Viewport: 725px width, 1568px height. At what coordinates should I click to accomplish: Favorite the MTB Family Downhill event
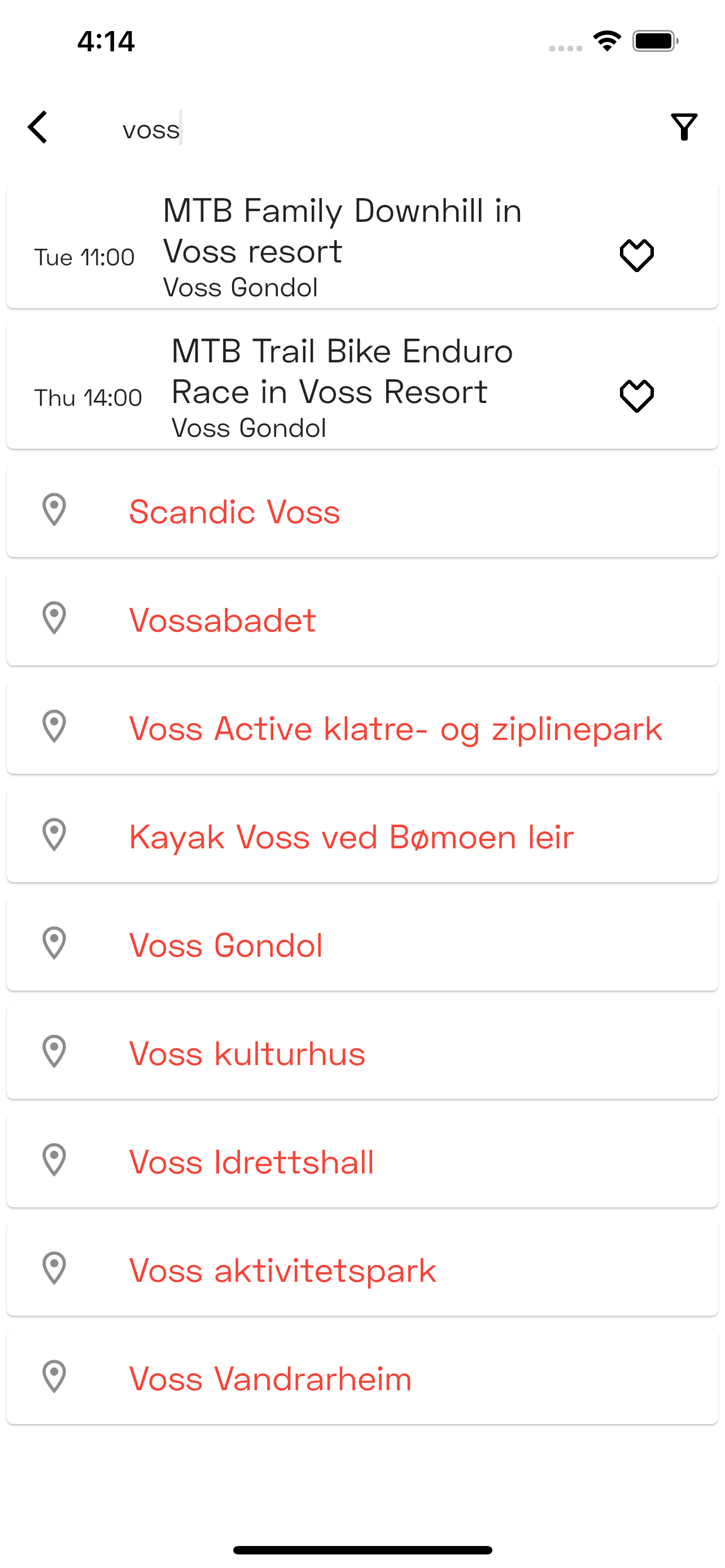pyautogui.click(x=636, y=255)
